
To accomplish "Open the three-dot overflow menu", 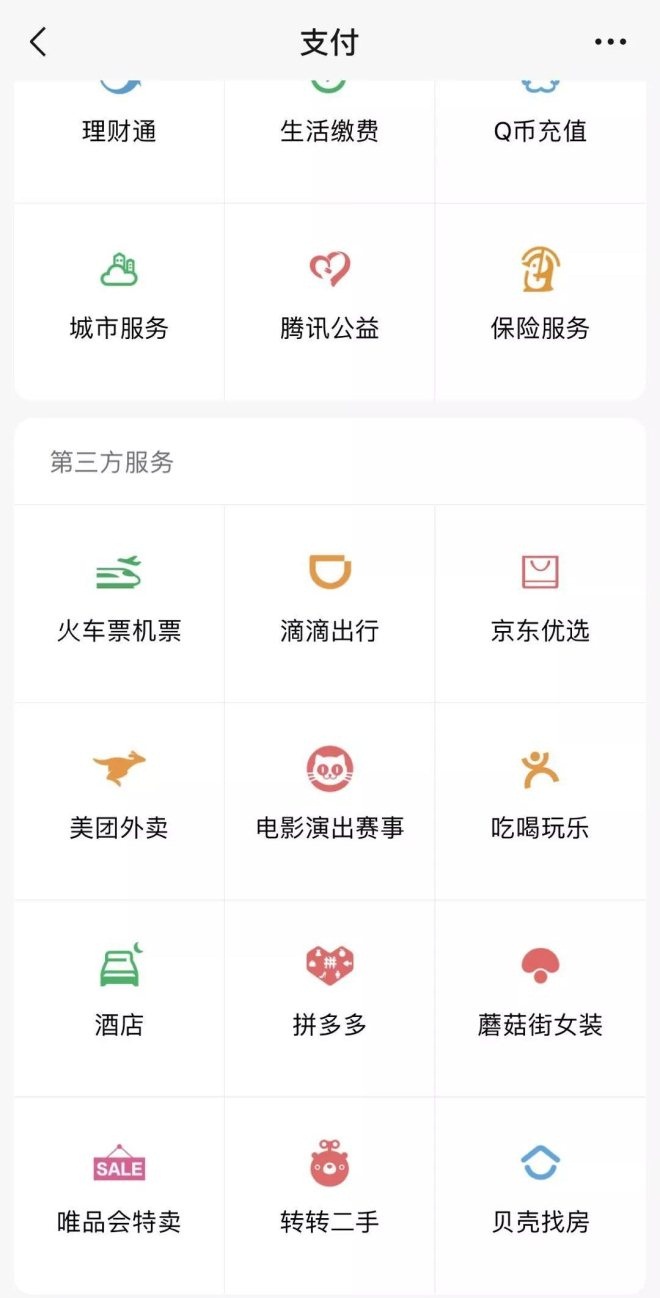I will point(610,42).
